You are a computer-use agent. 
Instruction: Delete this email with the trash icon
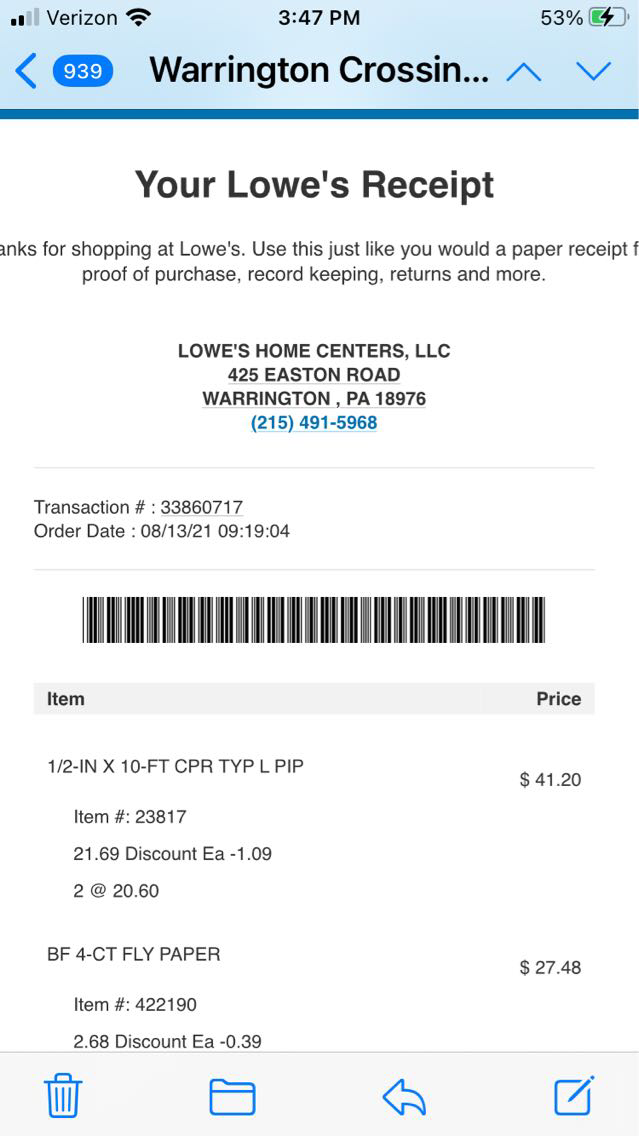coord(64,1096)
